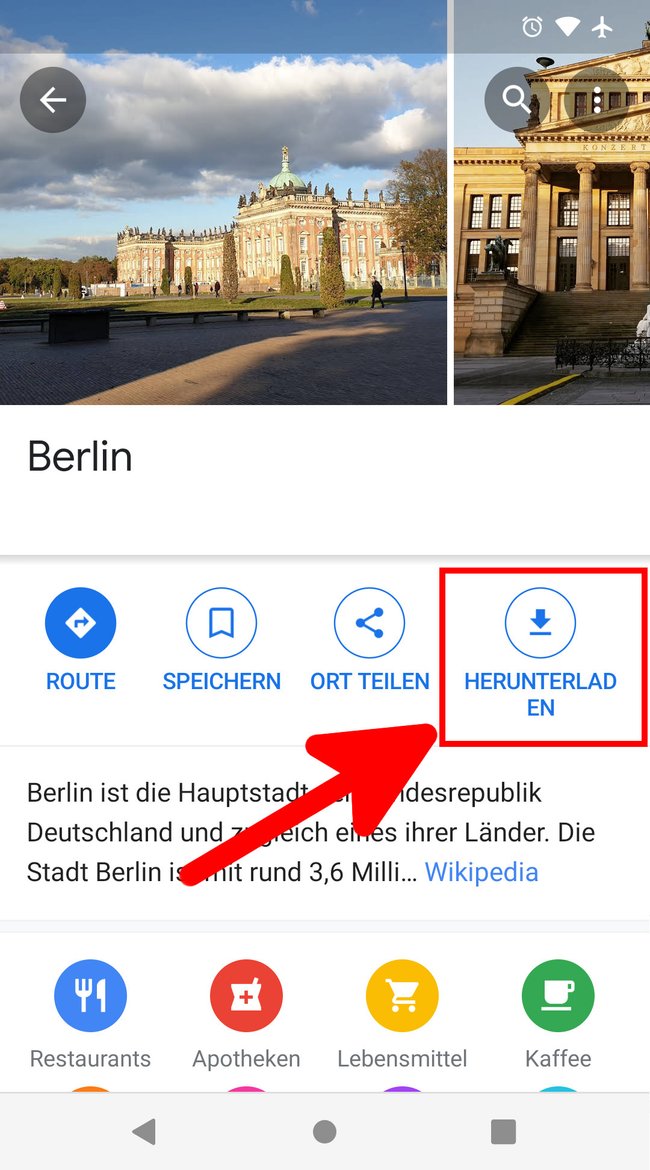Go back with the top-left arrow
The width and height of the screenshot is (650, 1170).
click(x=53, y=100)
